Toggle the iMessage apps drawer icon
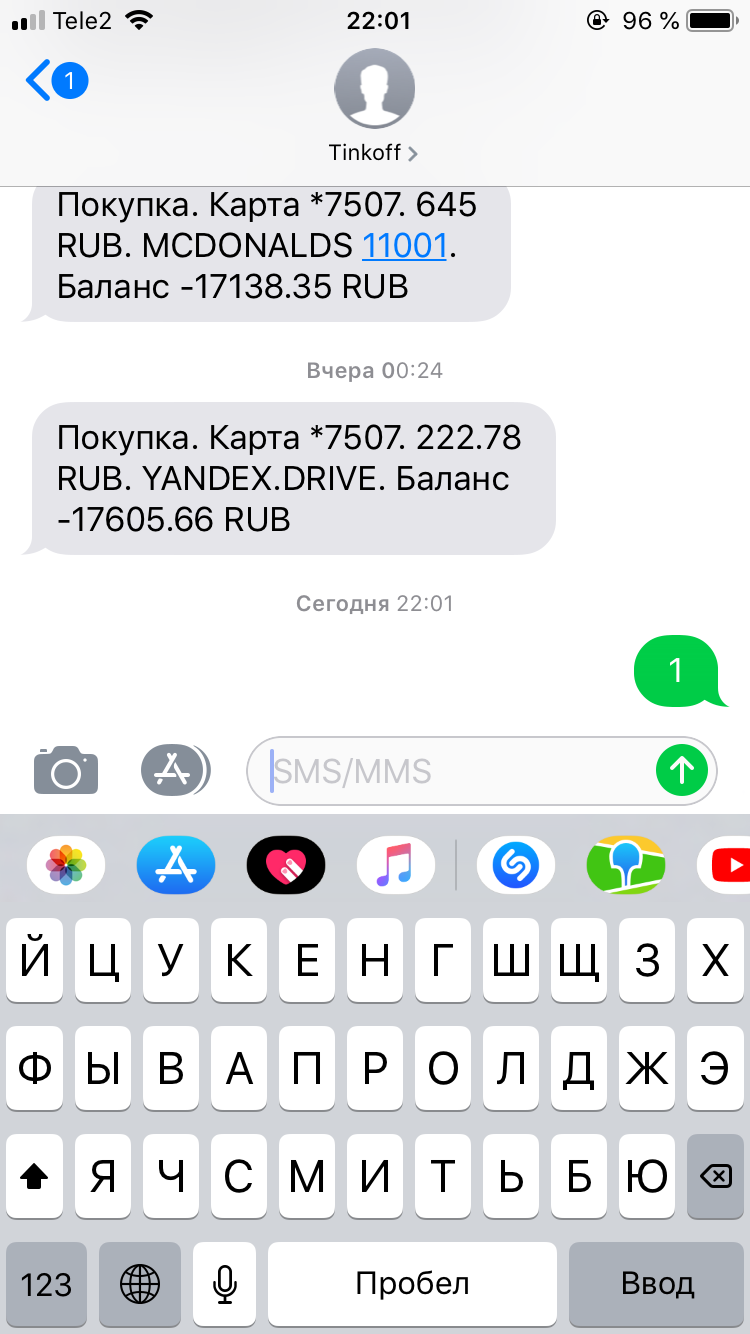Image resolution: width=750 pixels, height=1334 pixels. click(175, 770)
